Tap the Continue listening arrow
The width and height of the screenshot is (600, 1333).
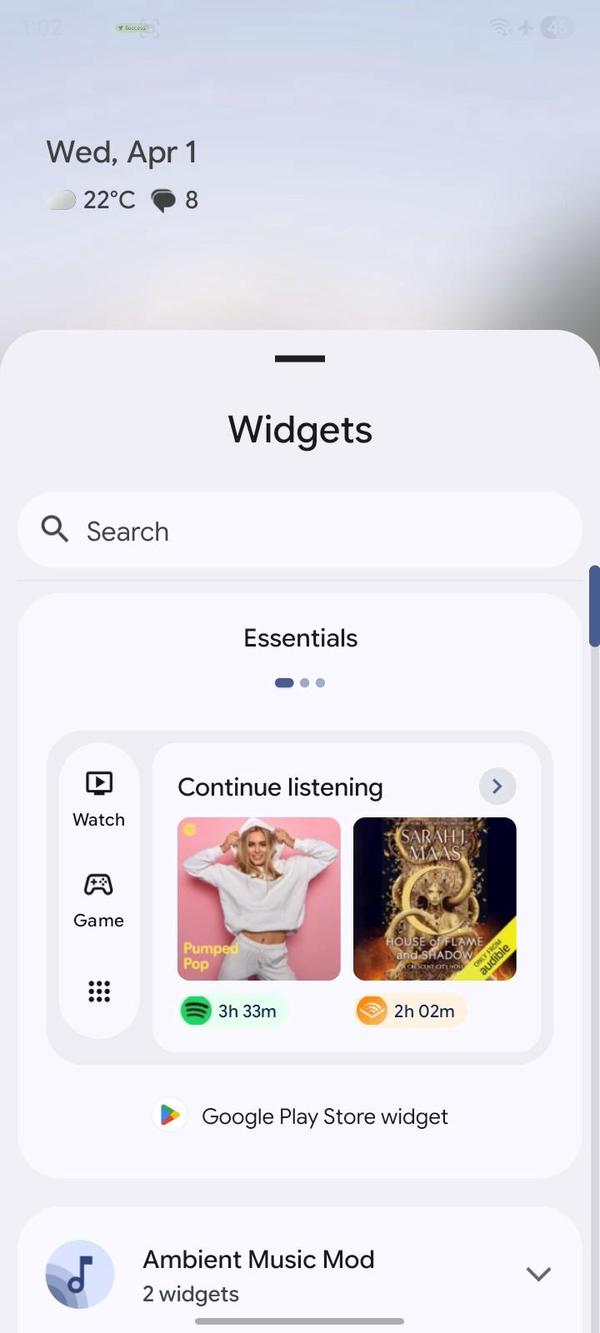click(x=497, y=787)
